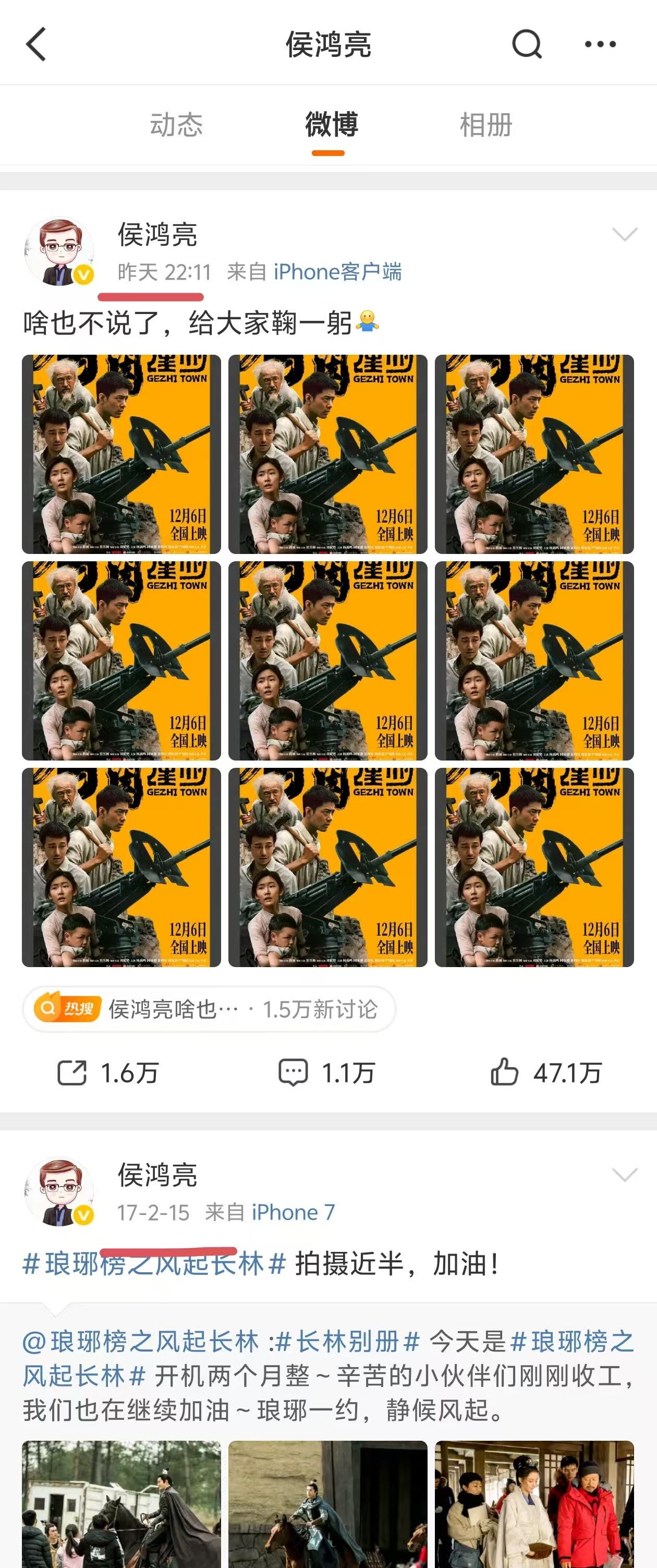Go back using the top-left arrow

click(36, 44)
